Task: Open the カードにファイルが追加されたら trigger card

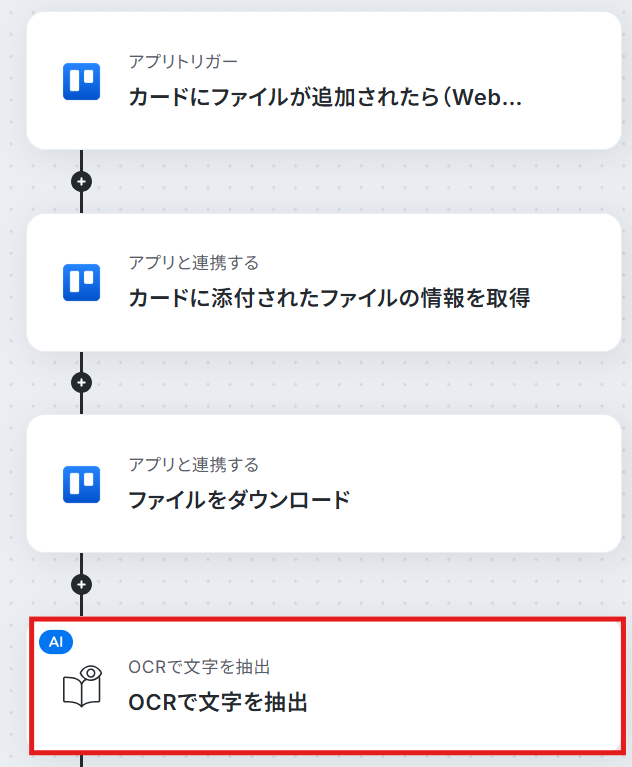Action: (x=324, y=81)
